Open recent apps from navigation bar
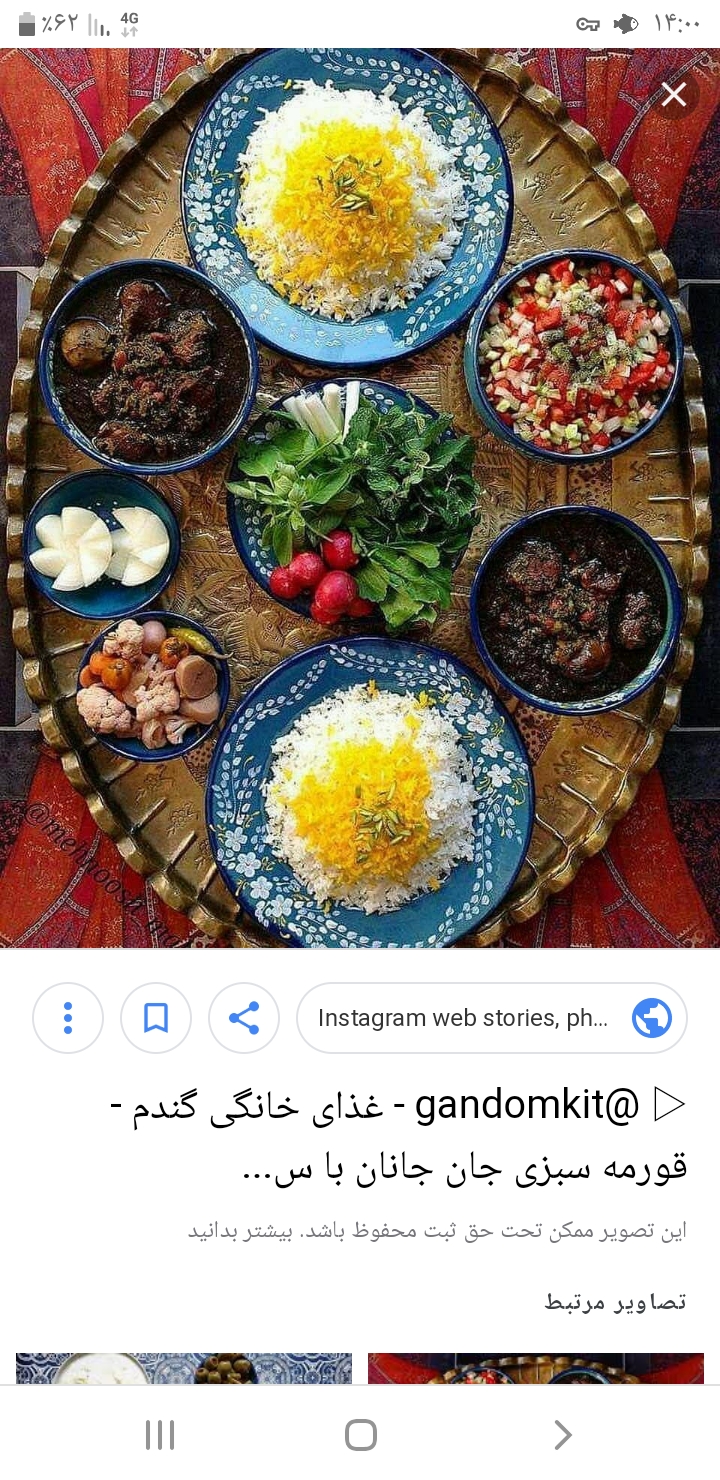 coord(160,1435)
